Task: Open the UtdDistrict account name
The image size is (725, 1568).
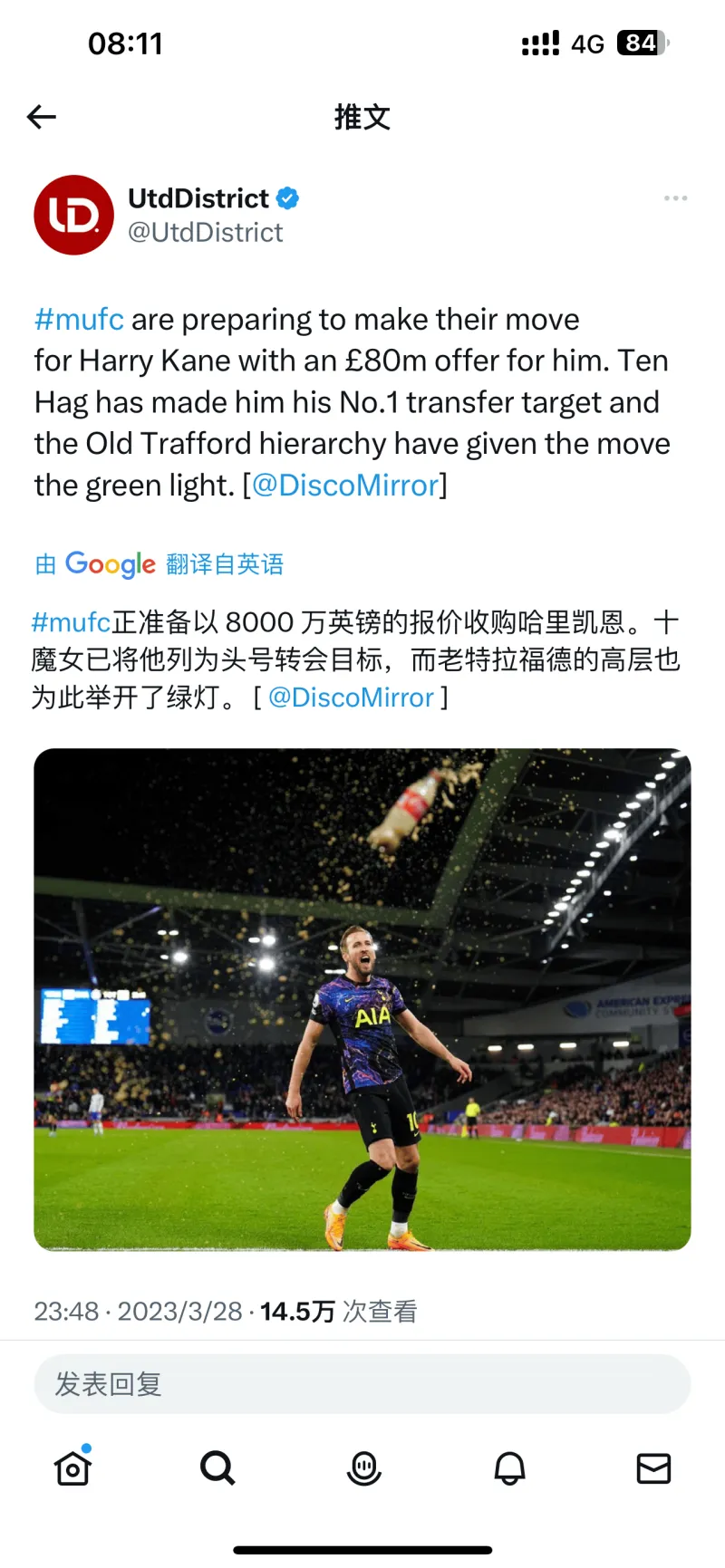Action: [x=198, y=198]
